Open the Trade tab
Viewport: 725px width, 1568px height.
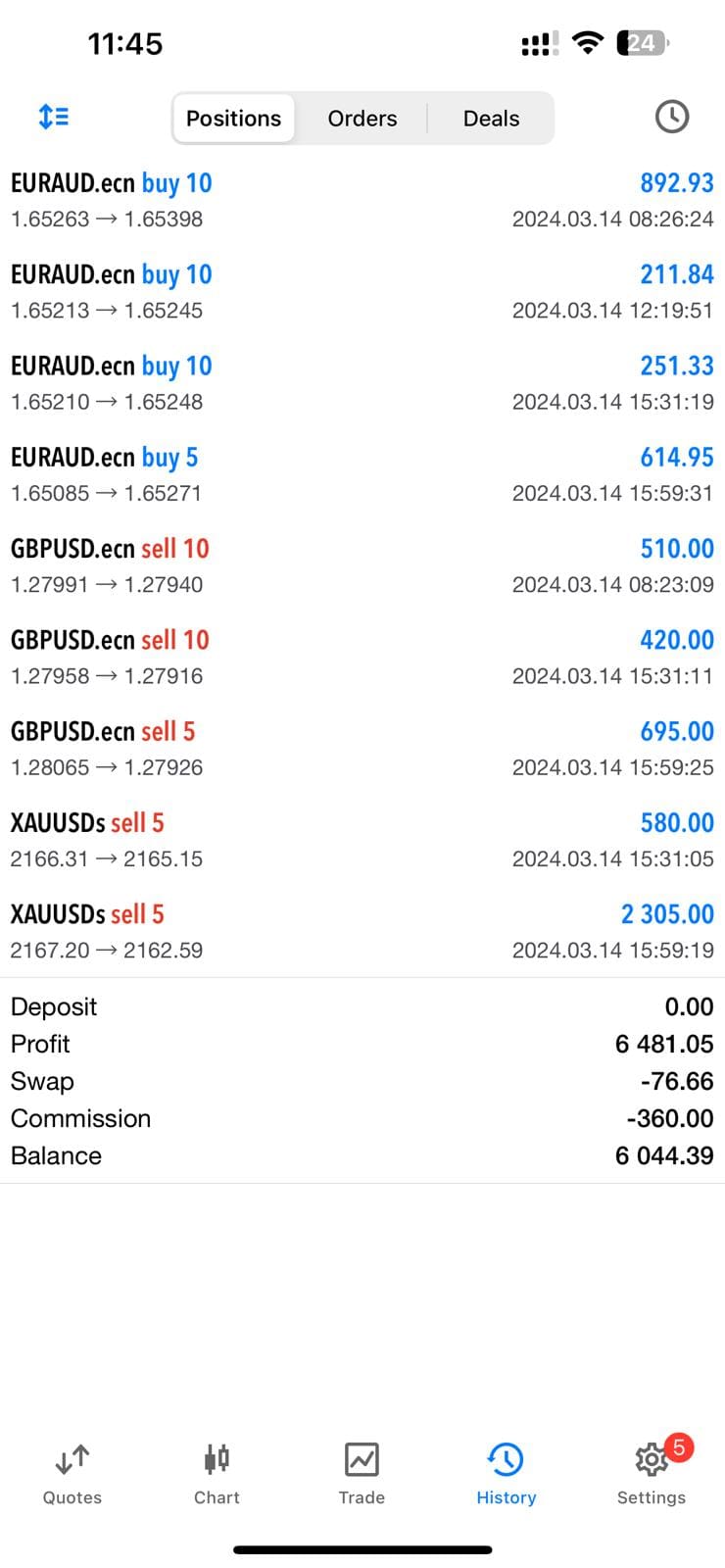362,1473
